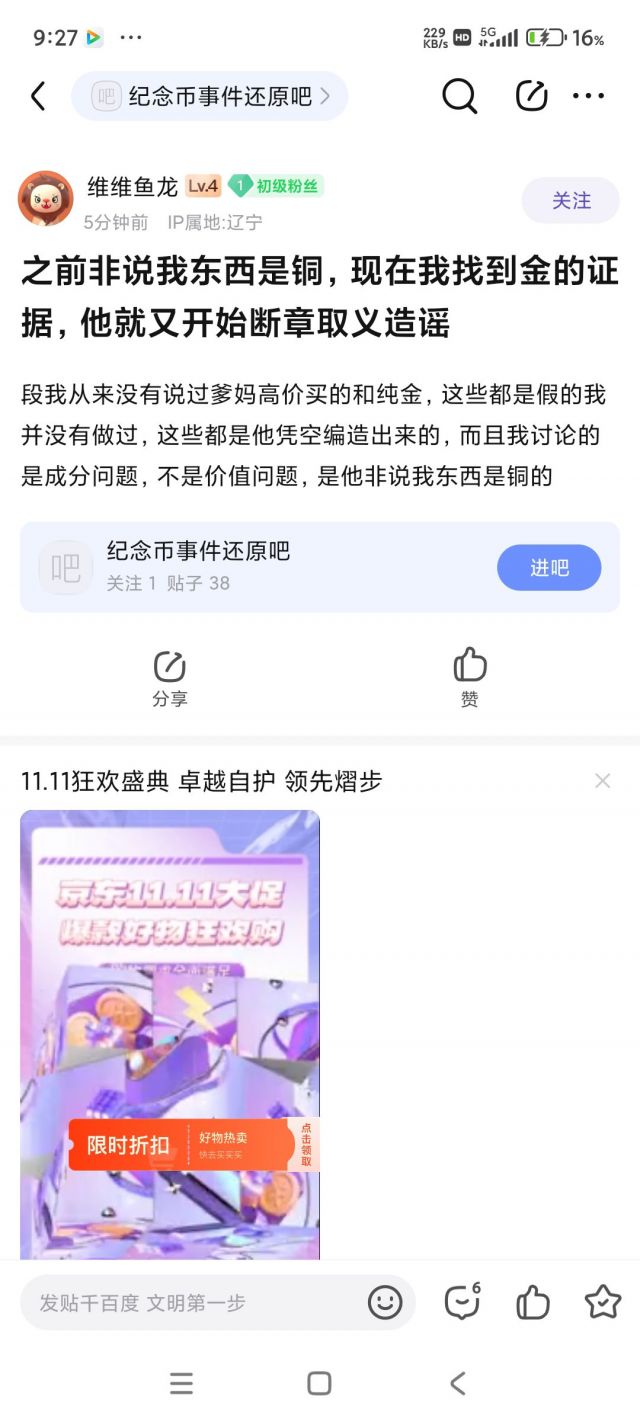
Task: Open recent apps from system navigation
Action: (181, 1384)
